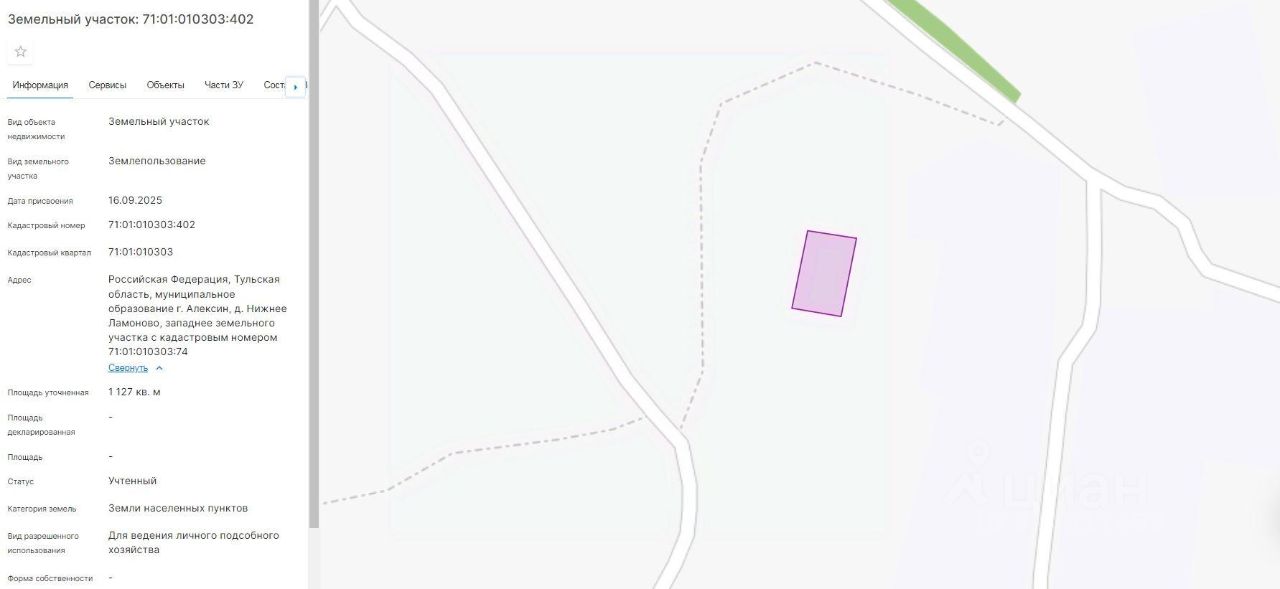Collapse the address with the Свернуть link
The width and height of the screenshot is (1280, 589).
[x=128, y=368]
